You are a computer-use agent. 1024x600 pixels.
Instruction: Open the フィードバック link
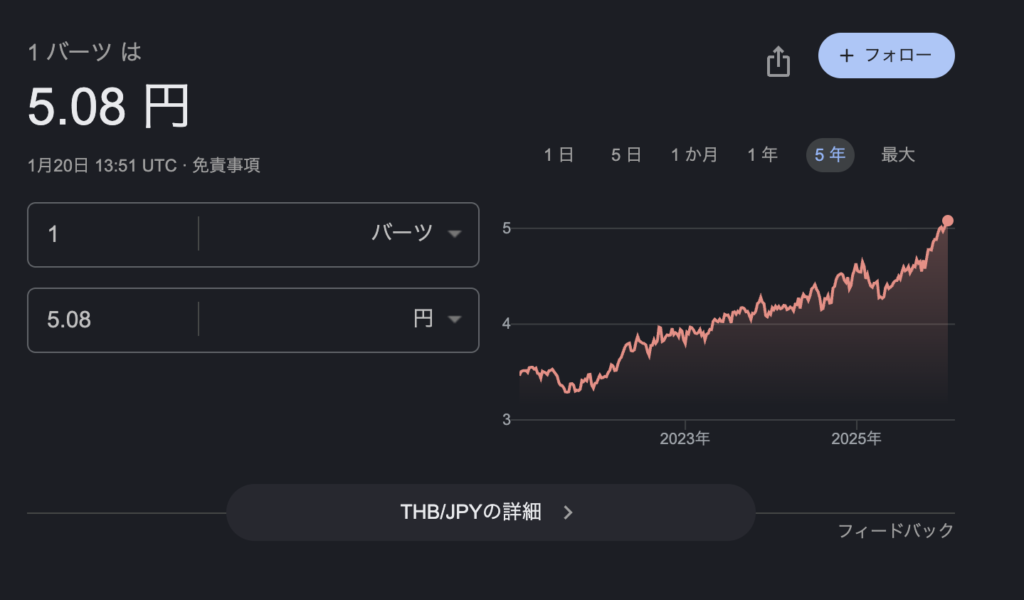coord(895,531)
